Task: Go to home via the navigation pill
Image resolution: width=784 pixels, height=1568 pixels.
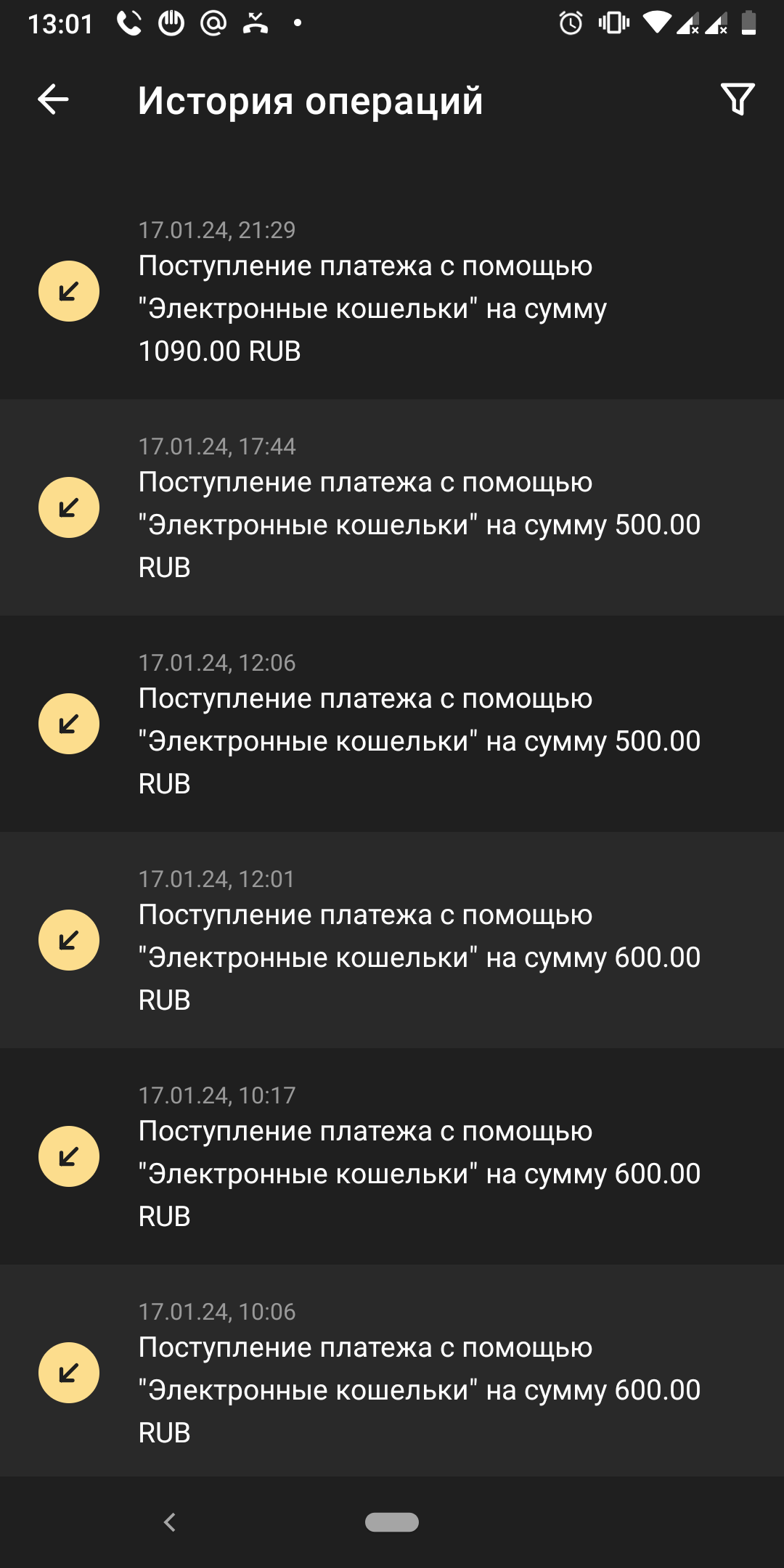Action: [392, 1522]
